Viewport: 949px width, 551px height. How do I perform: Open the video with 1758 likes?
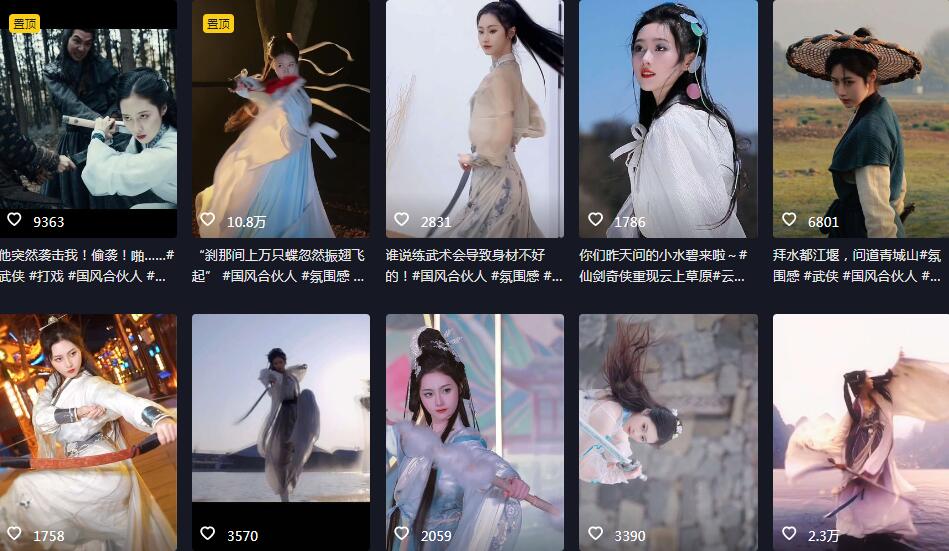88,425
